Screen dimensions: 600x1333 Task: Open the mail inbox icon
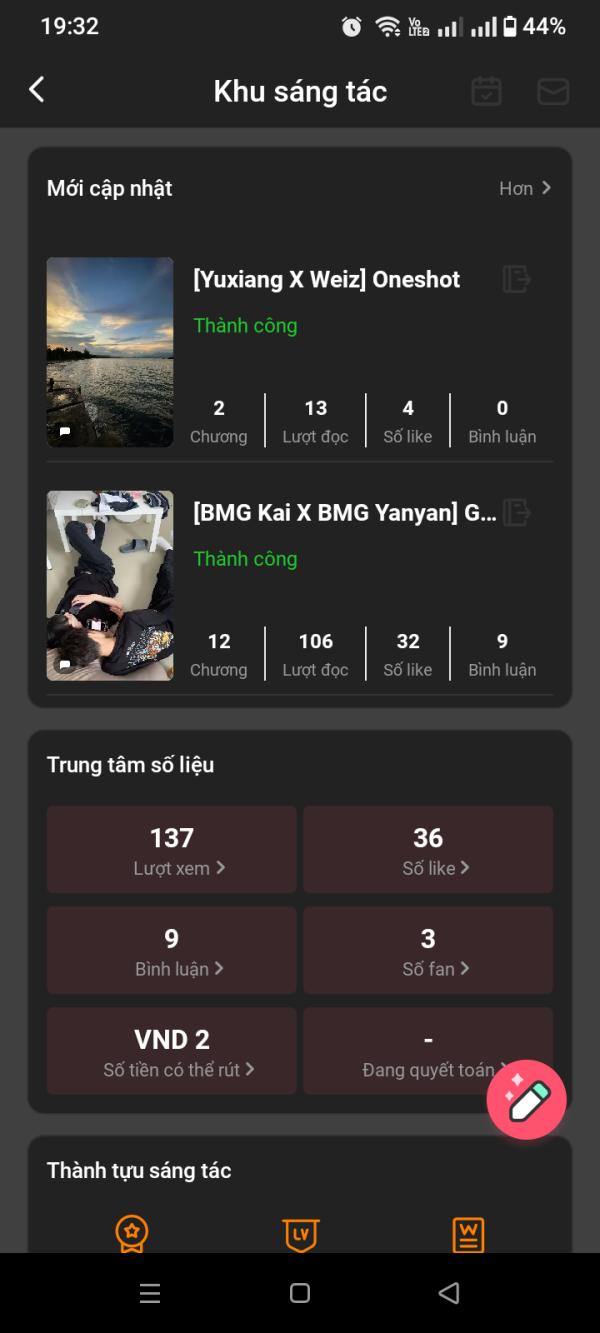[553, 91]
